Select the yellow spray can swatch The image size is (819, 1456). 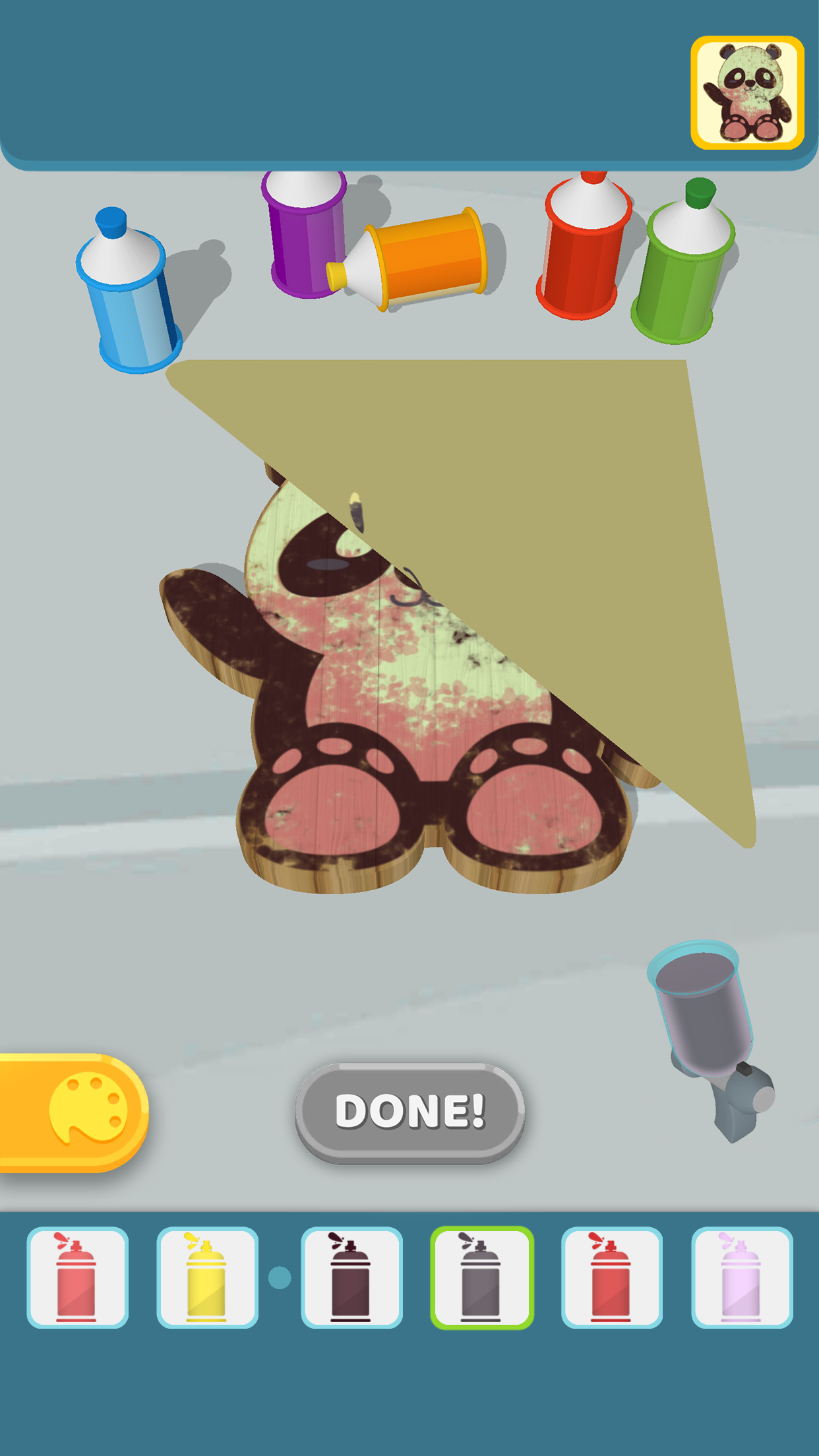[x=207, y=1277]
